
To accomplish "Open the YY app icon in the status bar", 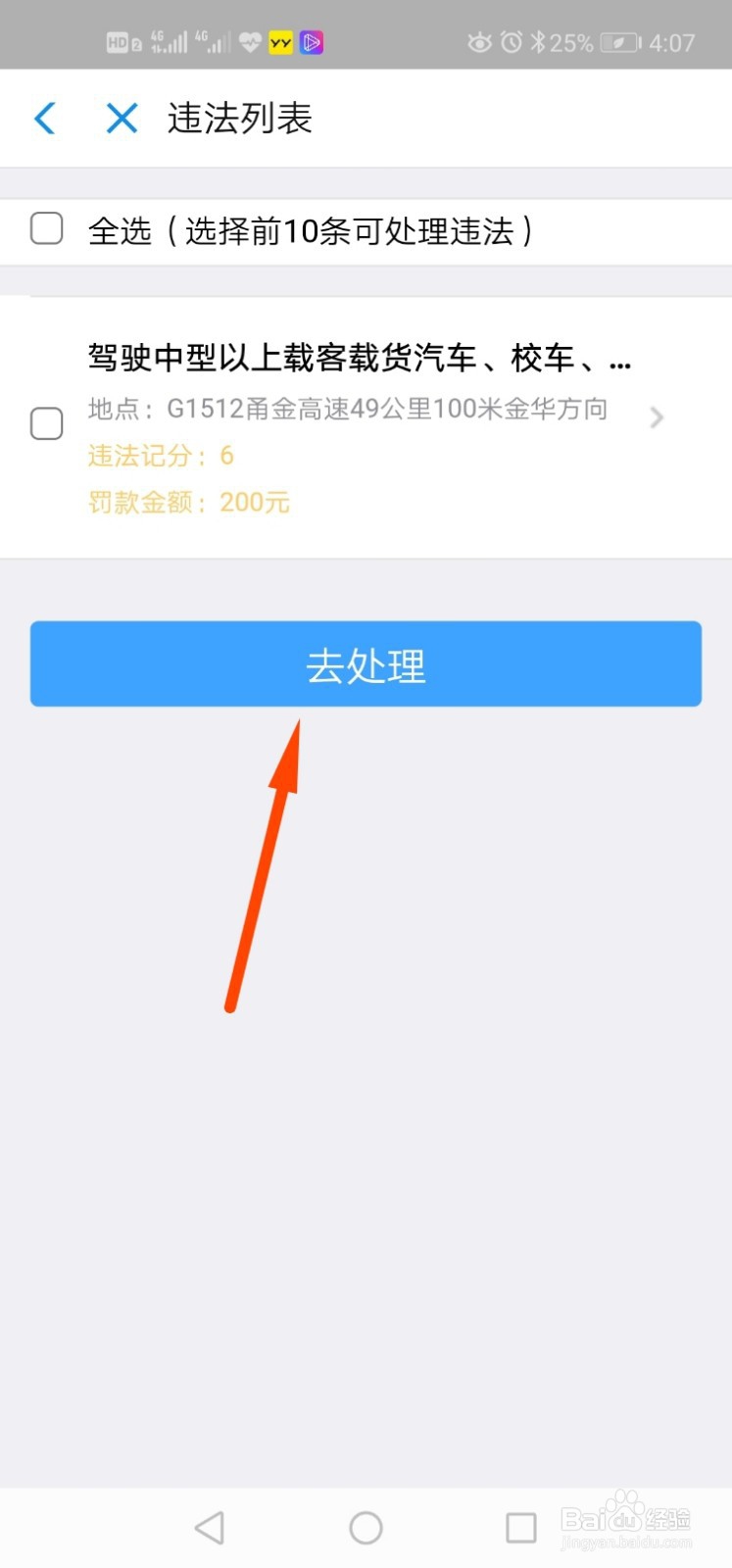I will [279, 41].
